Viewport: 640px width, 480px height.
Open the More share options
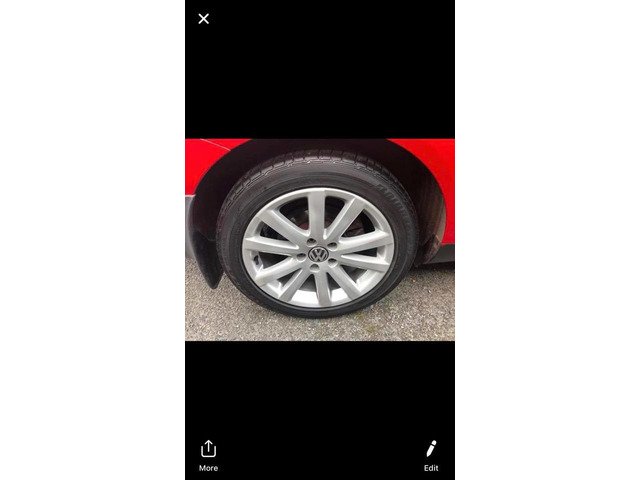(208, 454)
